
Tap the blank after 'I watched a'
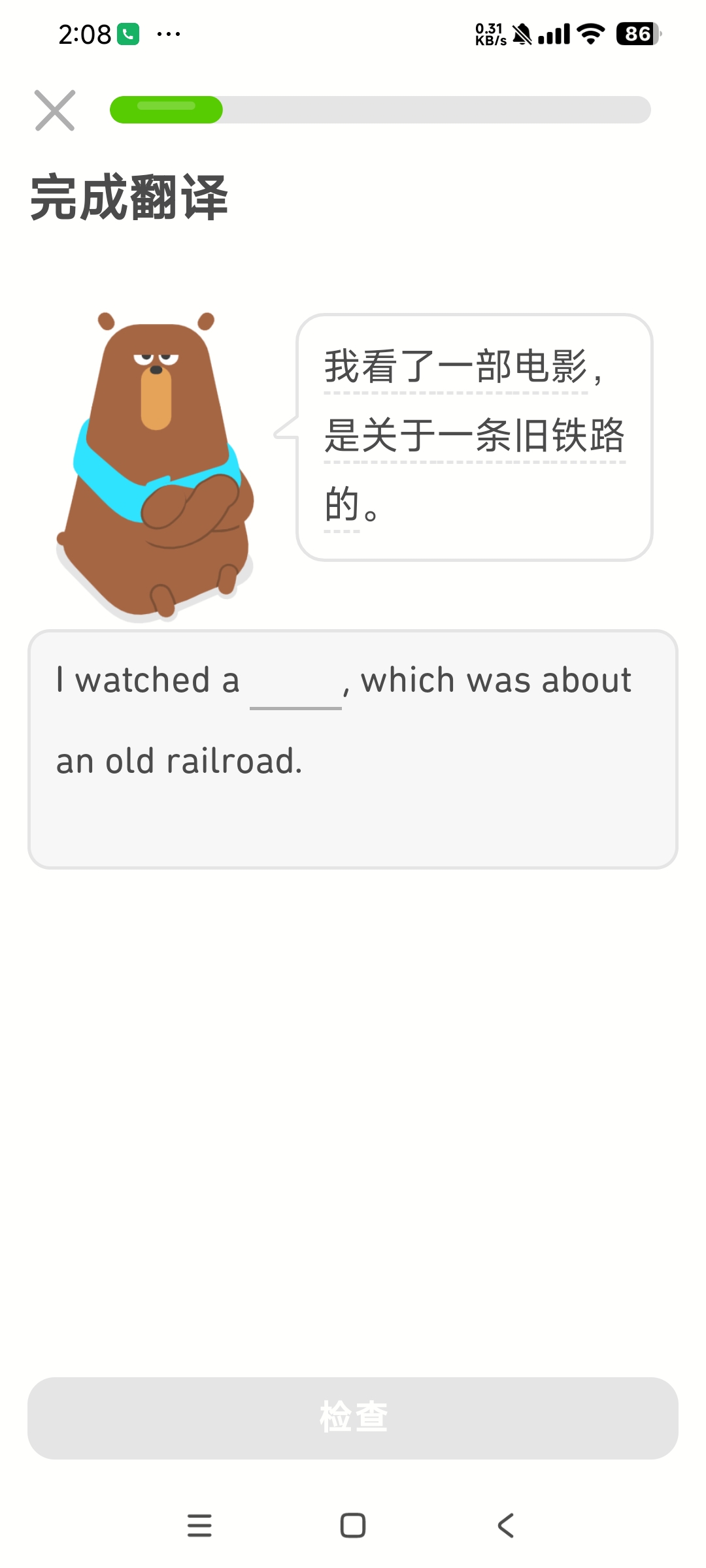click(295, 686)
